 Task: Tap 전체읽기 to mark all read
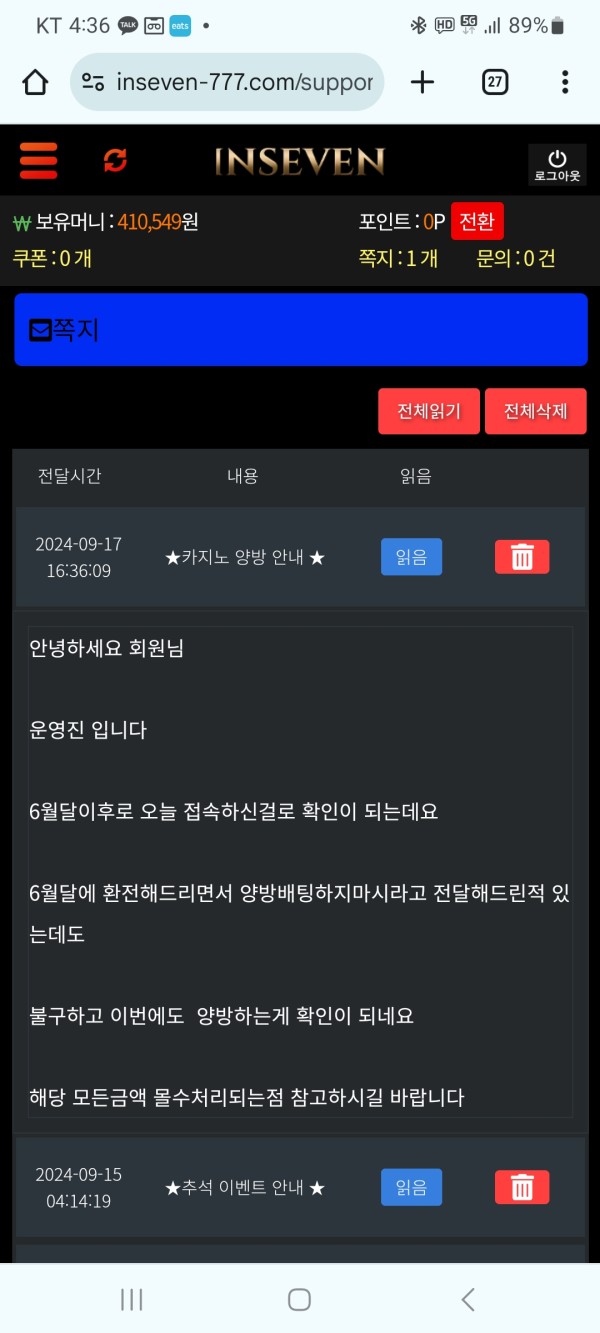click(x=429, y=411)
